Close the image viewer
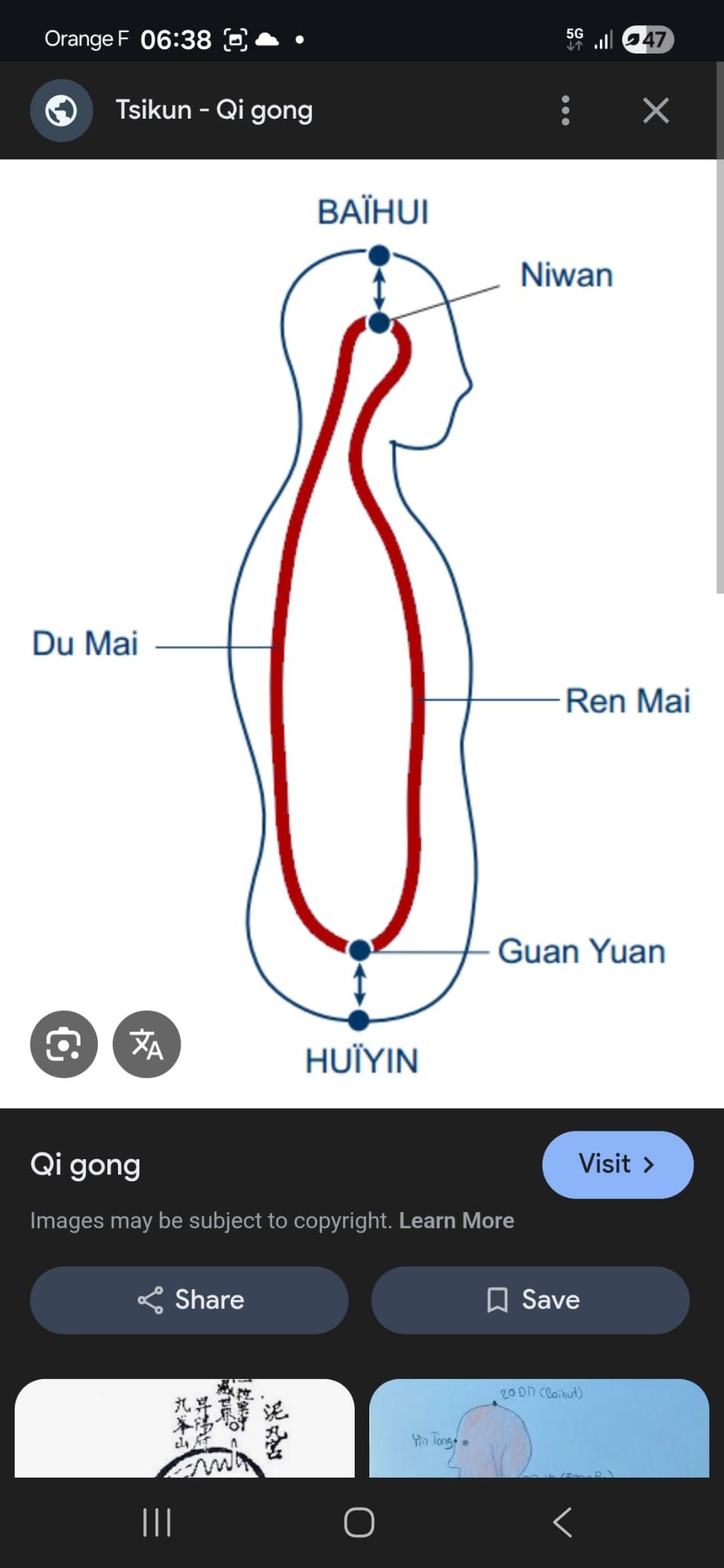724x1568 pixels. click(x=656, y=111)
